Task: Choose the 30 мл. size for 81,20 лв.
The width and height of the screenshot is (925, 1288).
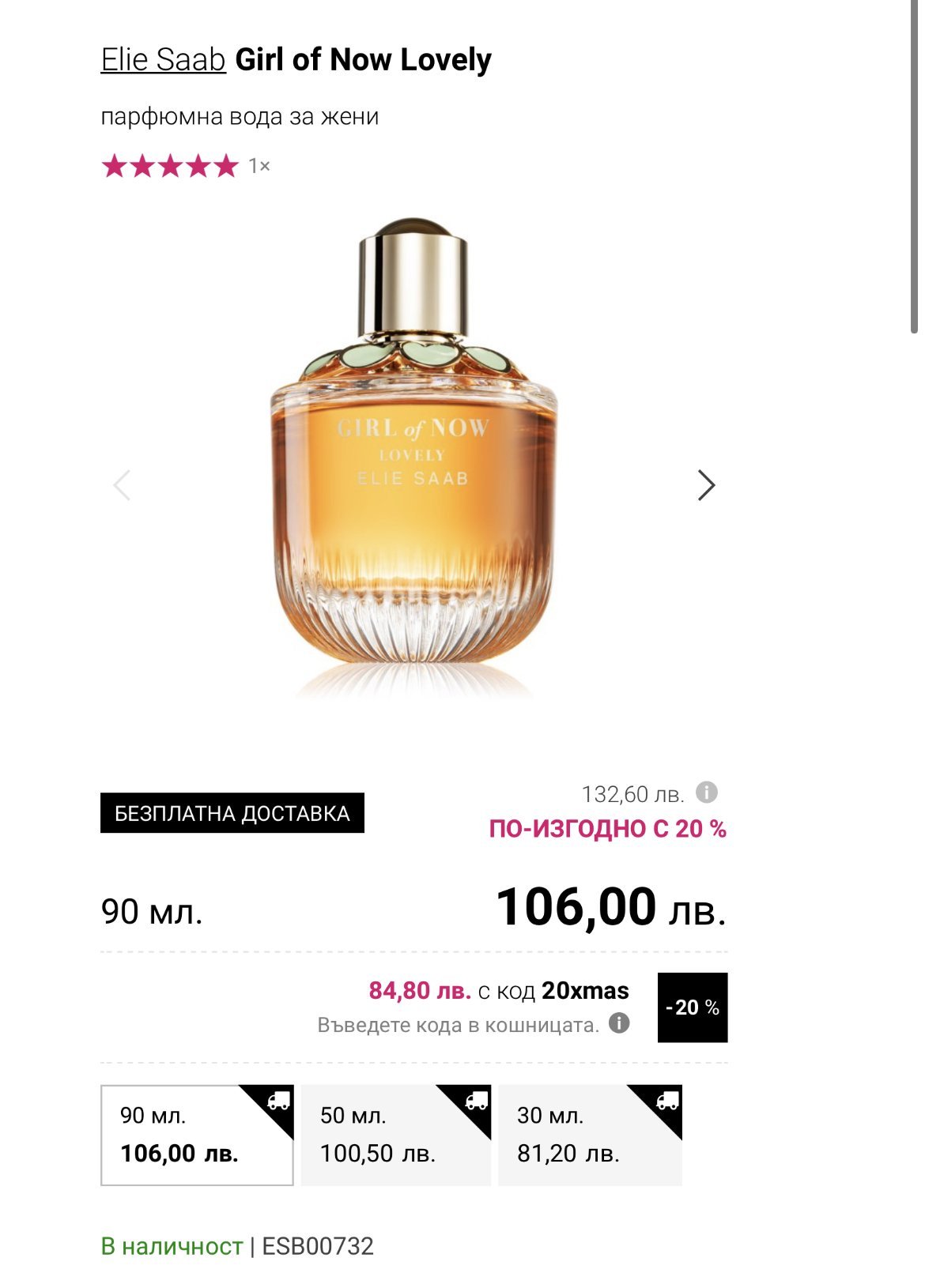Action: (x=589, y=1135)
